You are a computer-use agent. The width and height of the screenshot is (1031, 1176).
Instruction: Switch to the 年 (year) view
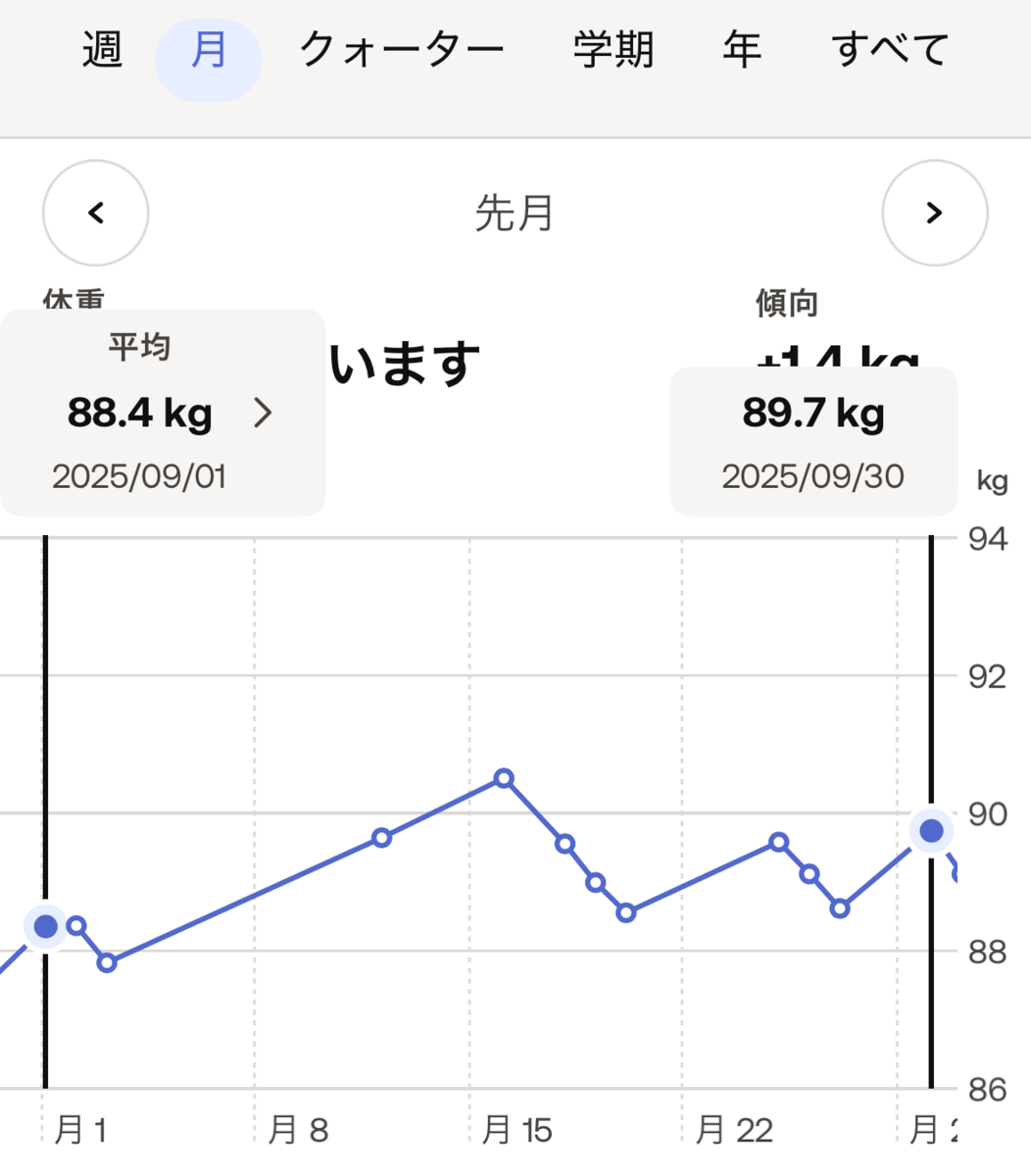click(742, 51)
